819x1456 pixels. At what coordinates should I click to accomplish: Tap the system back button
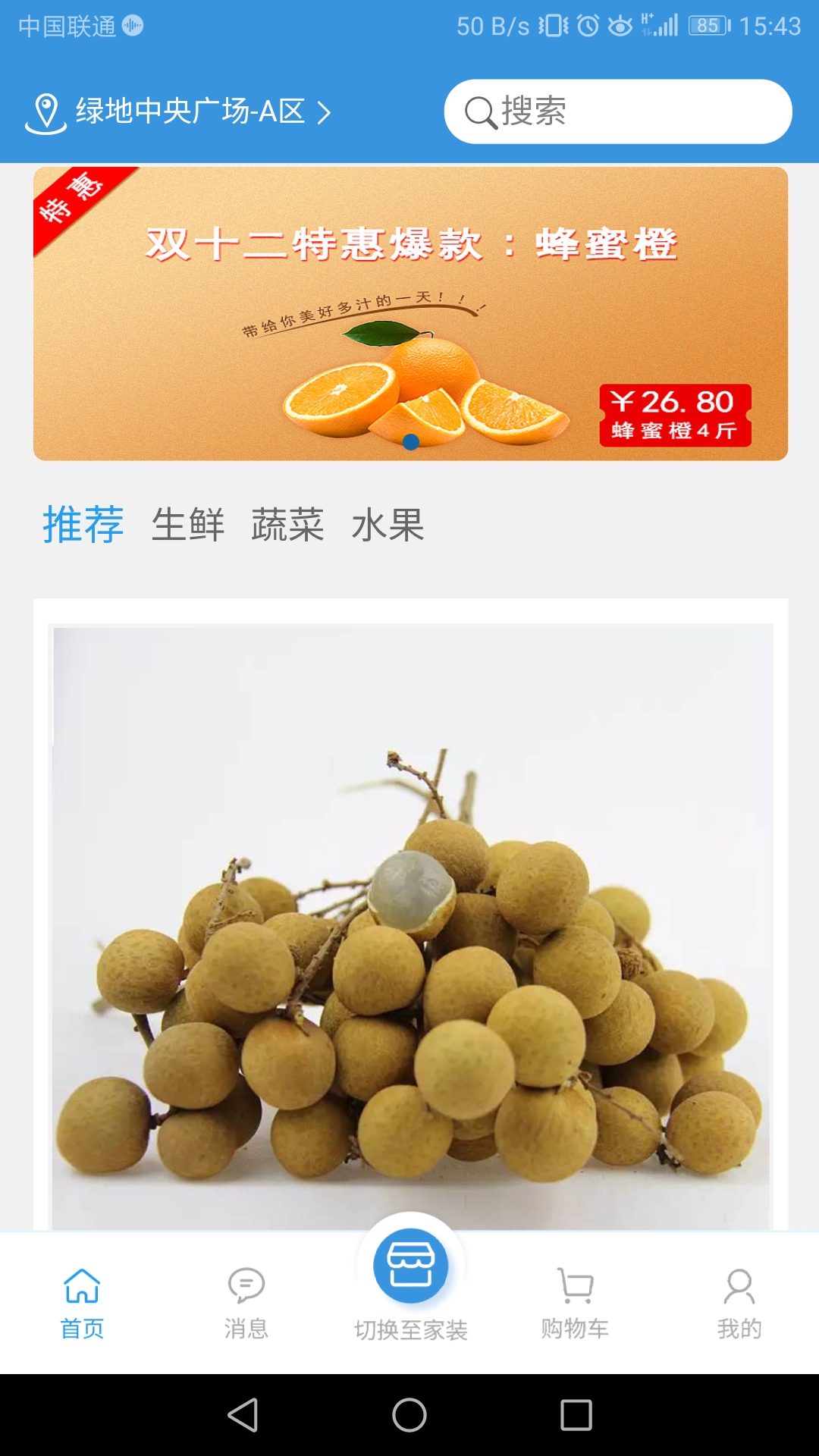243,1415
